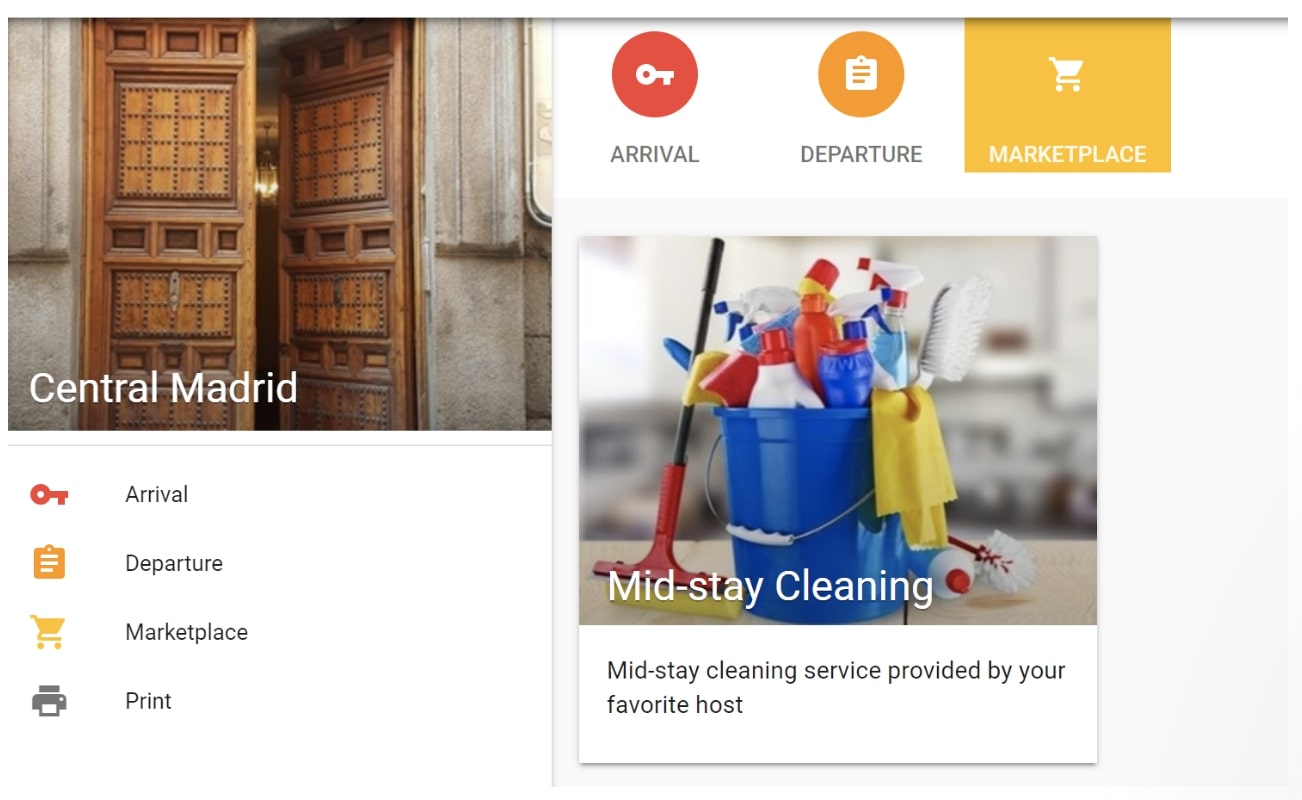
Task: Open Departure in the side menu
Action: [x=173, y=563]
